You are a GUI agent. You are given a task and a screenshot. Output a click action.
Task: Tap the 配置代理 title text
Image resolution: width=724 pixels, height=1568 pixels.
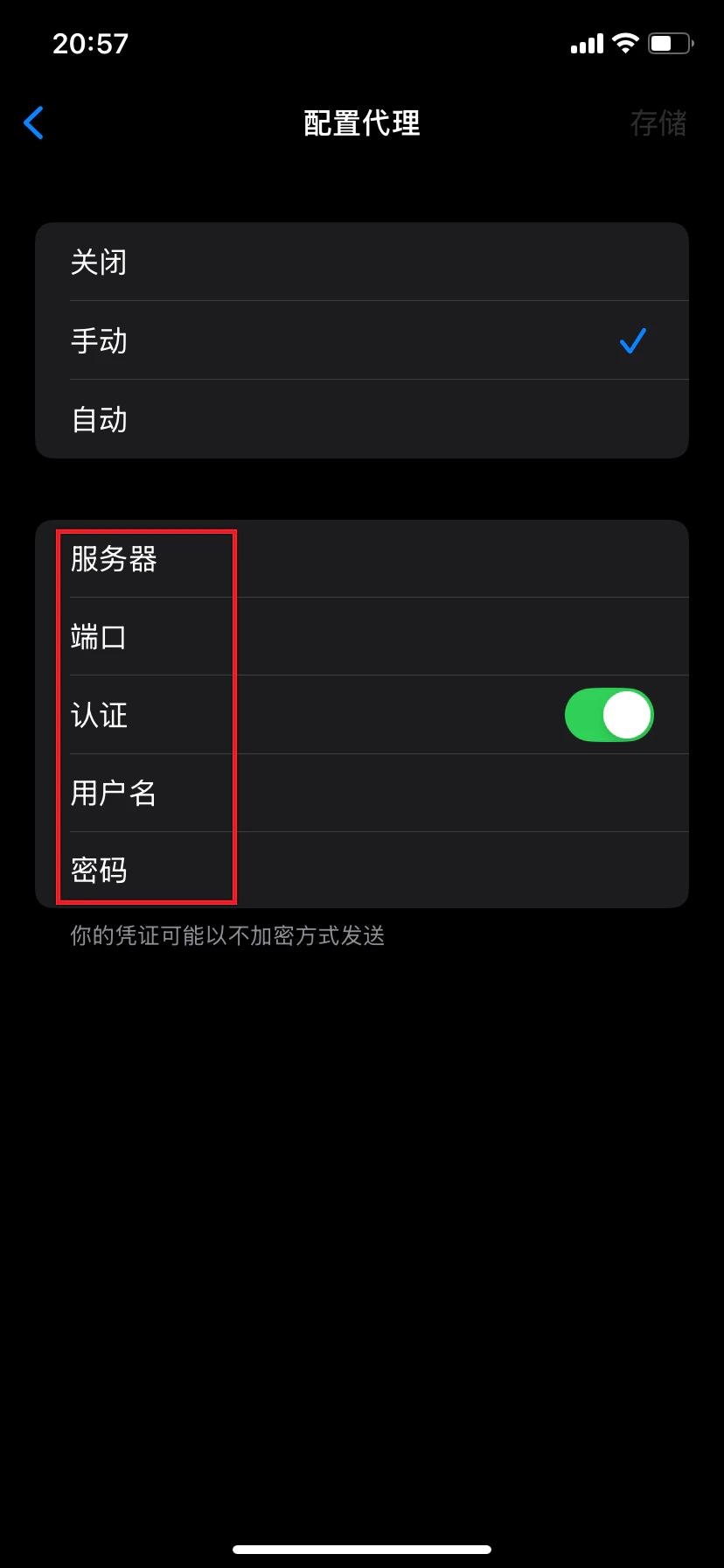pos(362,123)
